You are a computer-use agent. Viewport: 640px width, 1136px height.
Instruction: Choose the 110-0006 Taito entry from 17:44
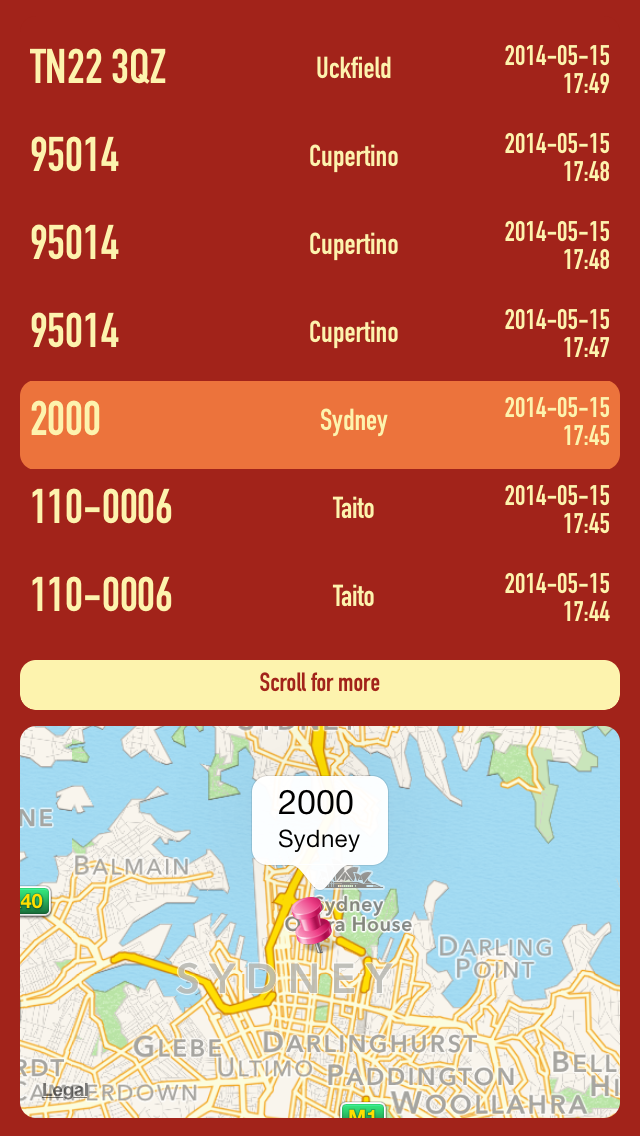tap(320, 596)
